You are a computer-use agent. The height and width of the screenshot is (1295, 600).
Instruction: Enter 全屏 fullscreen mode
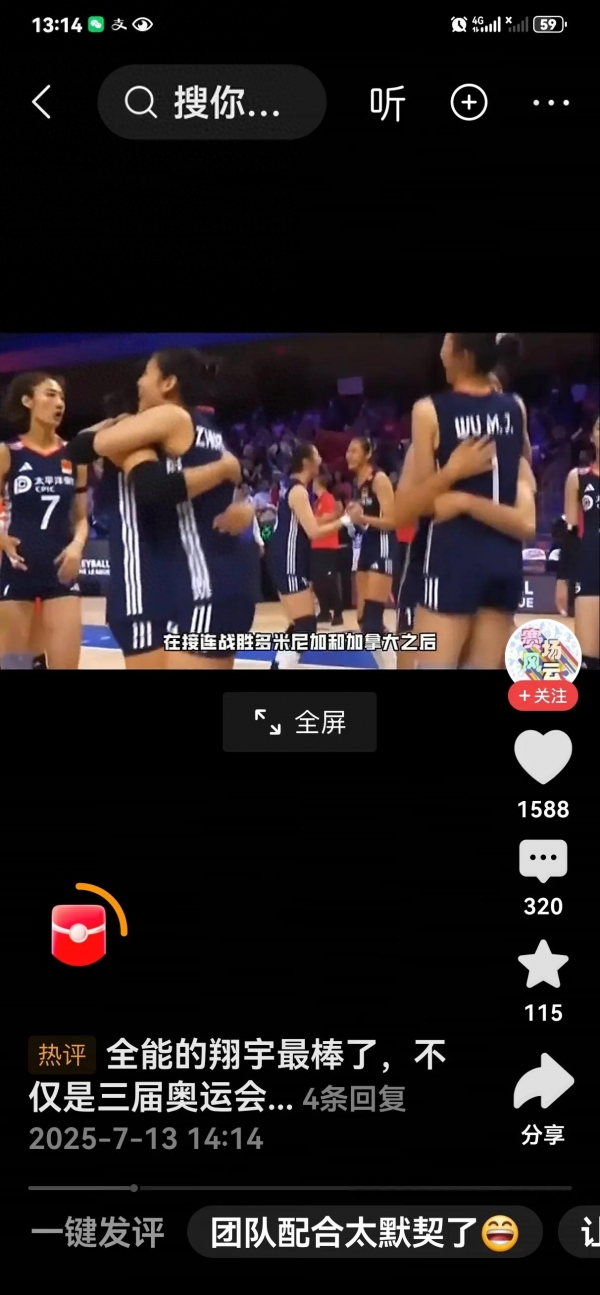coord(300,722)
